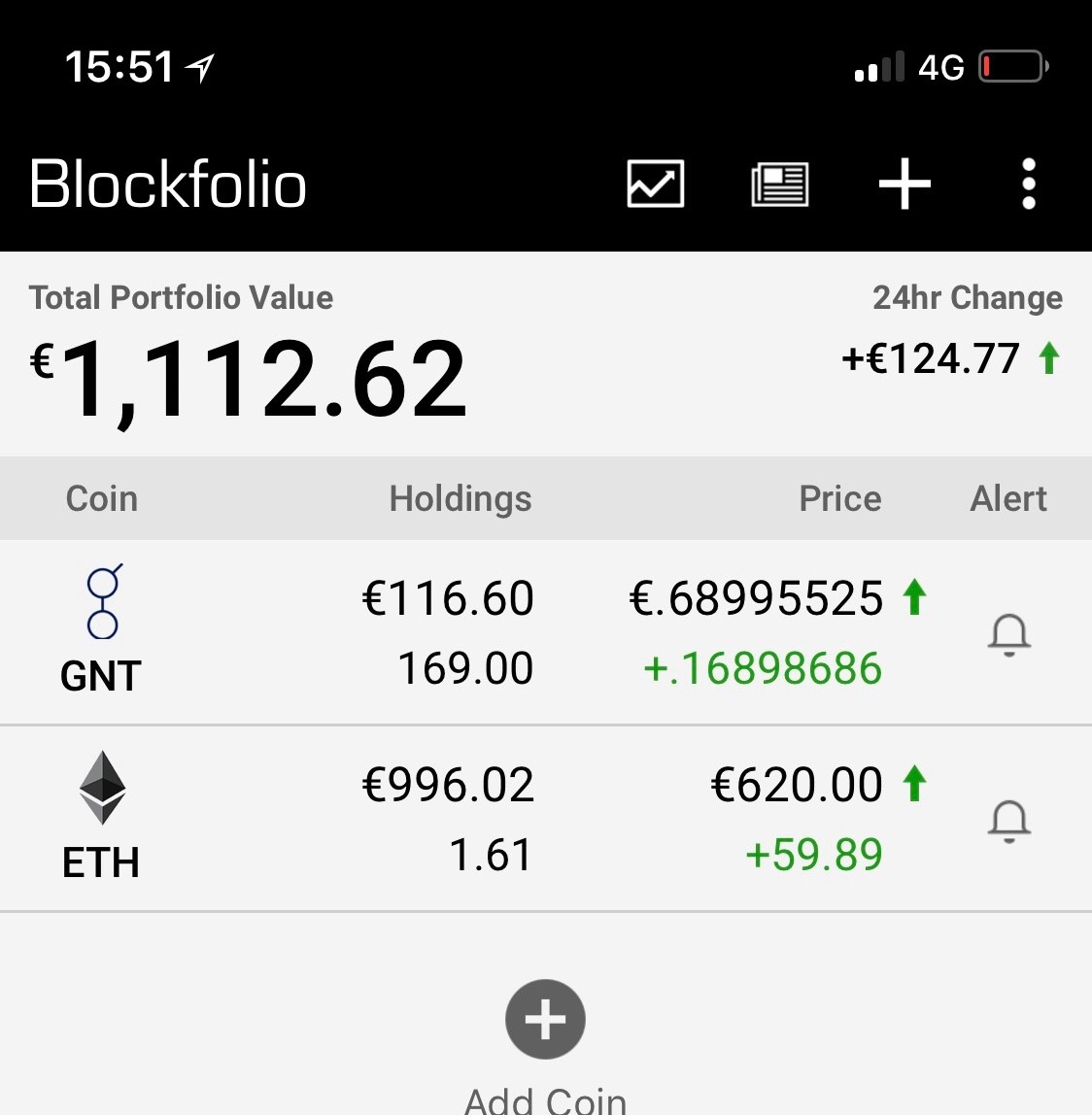
Task: Tap the plus icon in app bar
Action: (x=904, y=184)
